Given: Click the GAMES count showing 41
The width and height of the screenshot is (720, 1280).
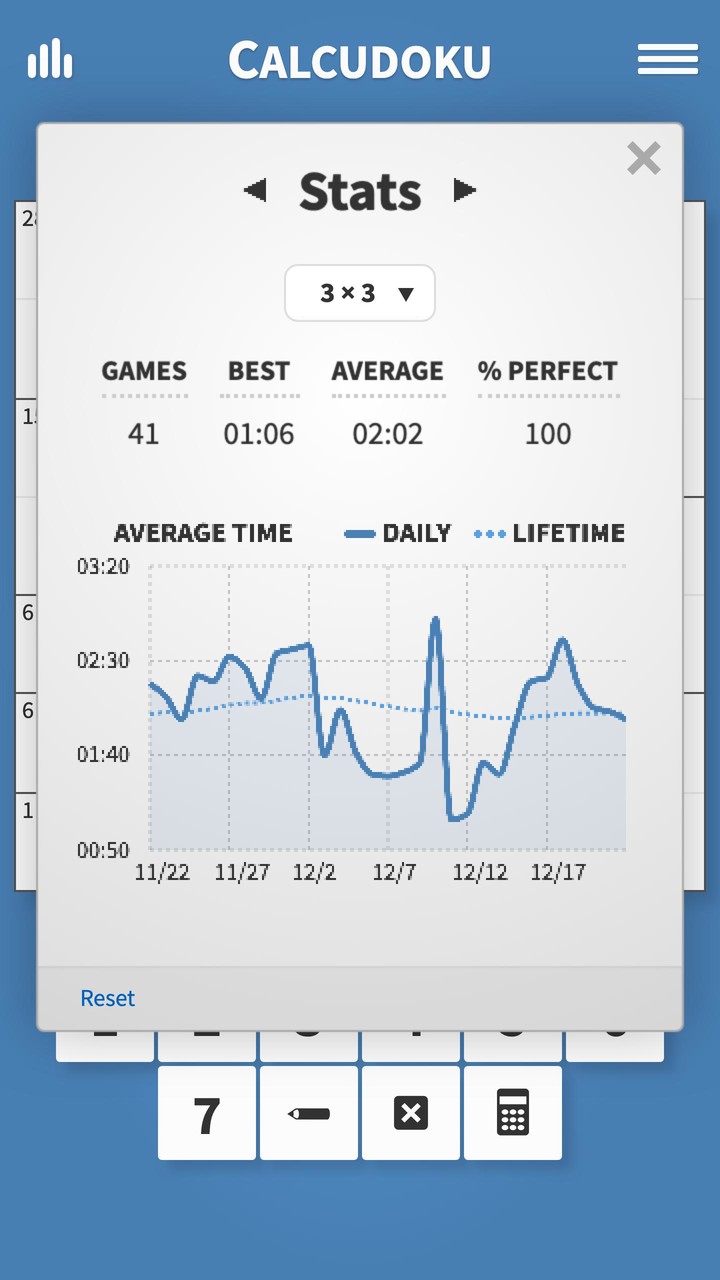Looking at the screenshot, I should (144, 434).
